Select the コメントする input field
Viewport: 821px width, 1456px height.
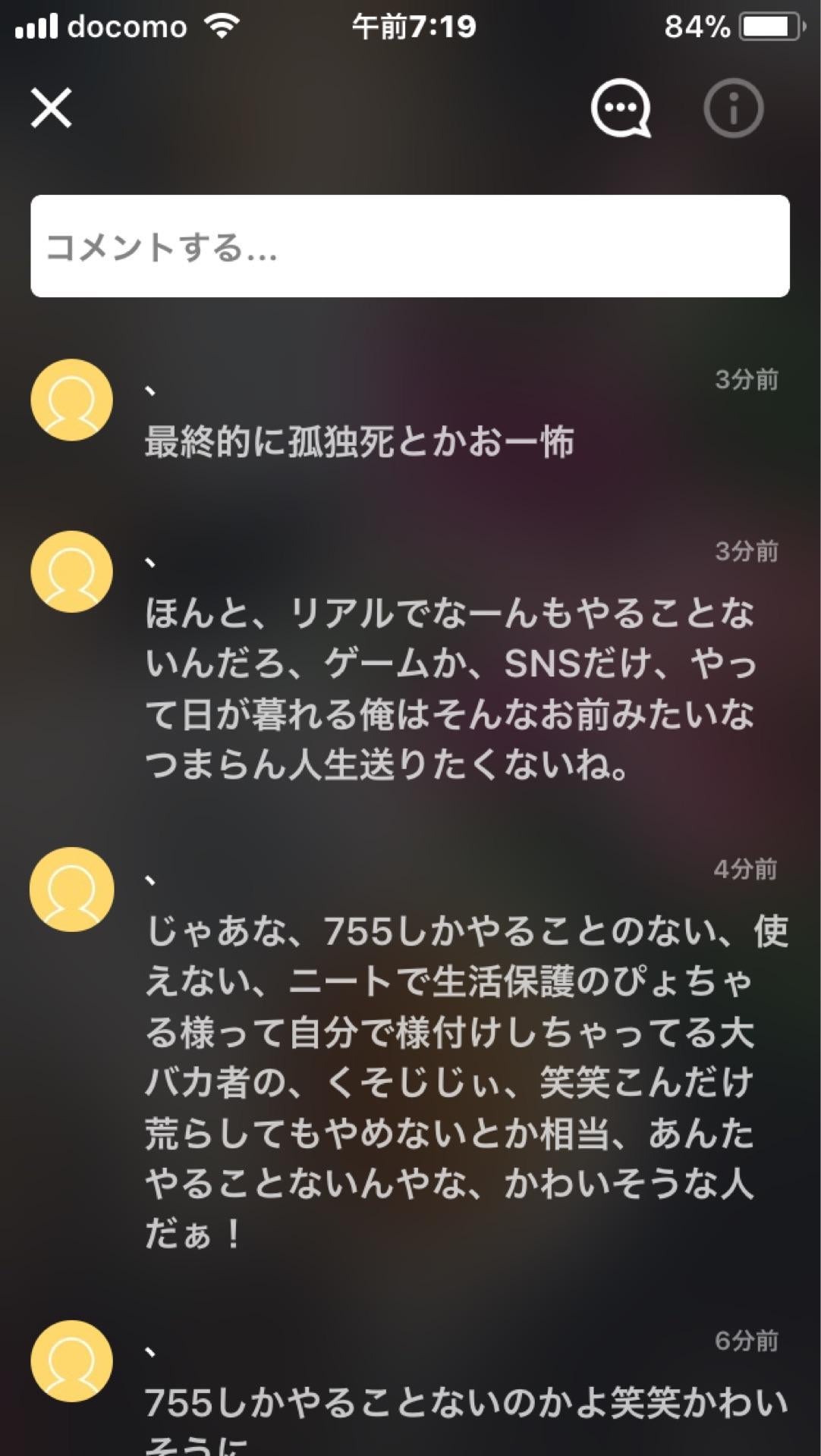pyautogui.click(x=410, y=246)
